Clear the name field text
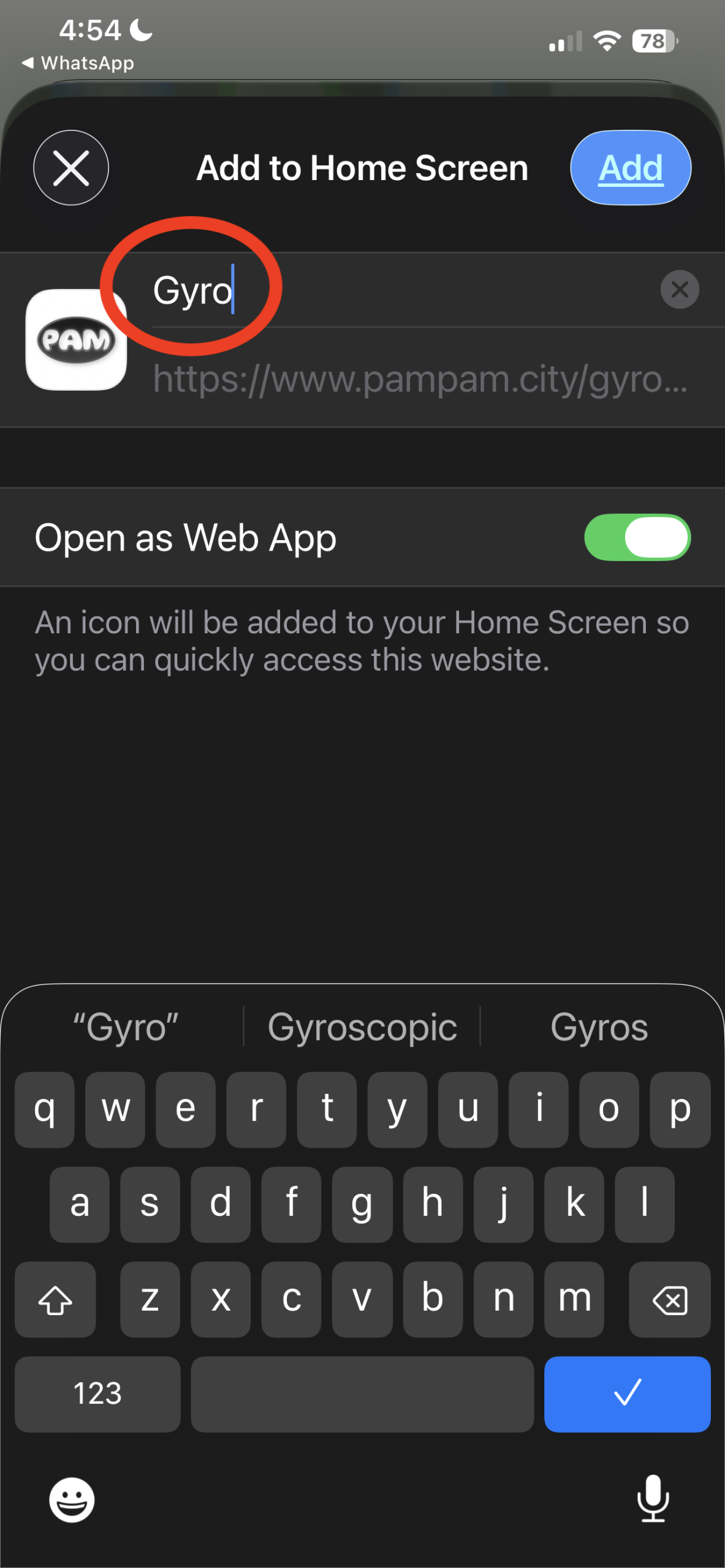 679,289
